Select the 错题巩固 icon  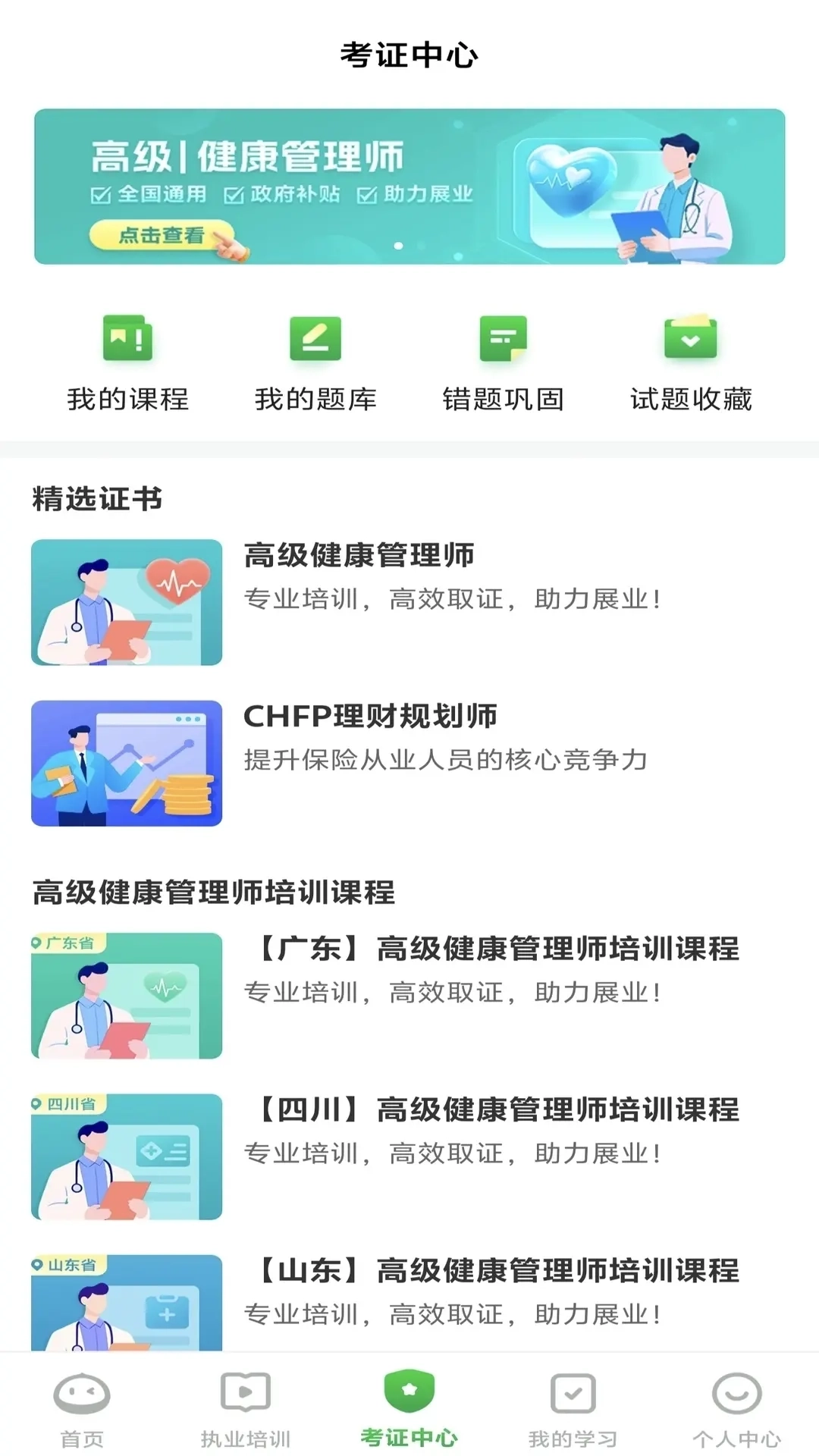[x=504, y=340]
